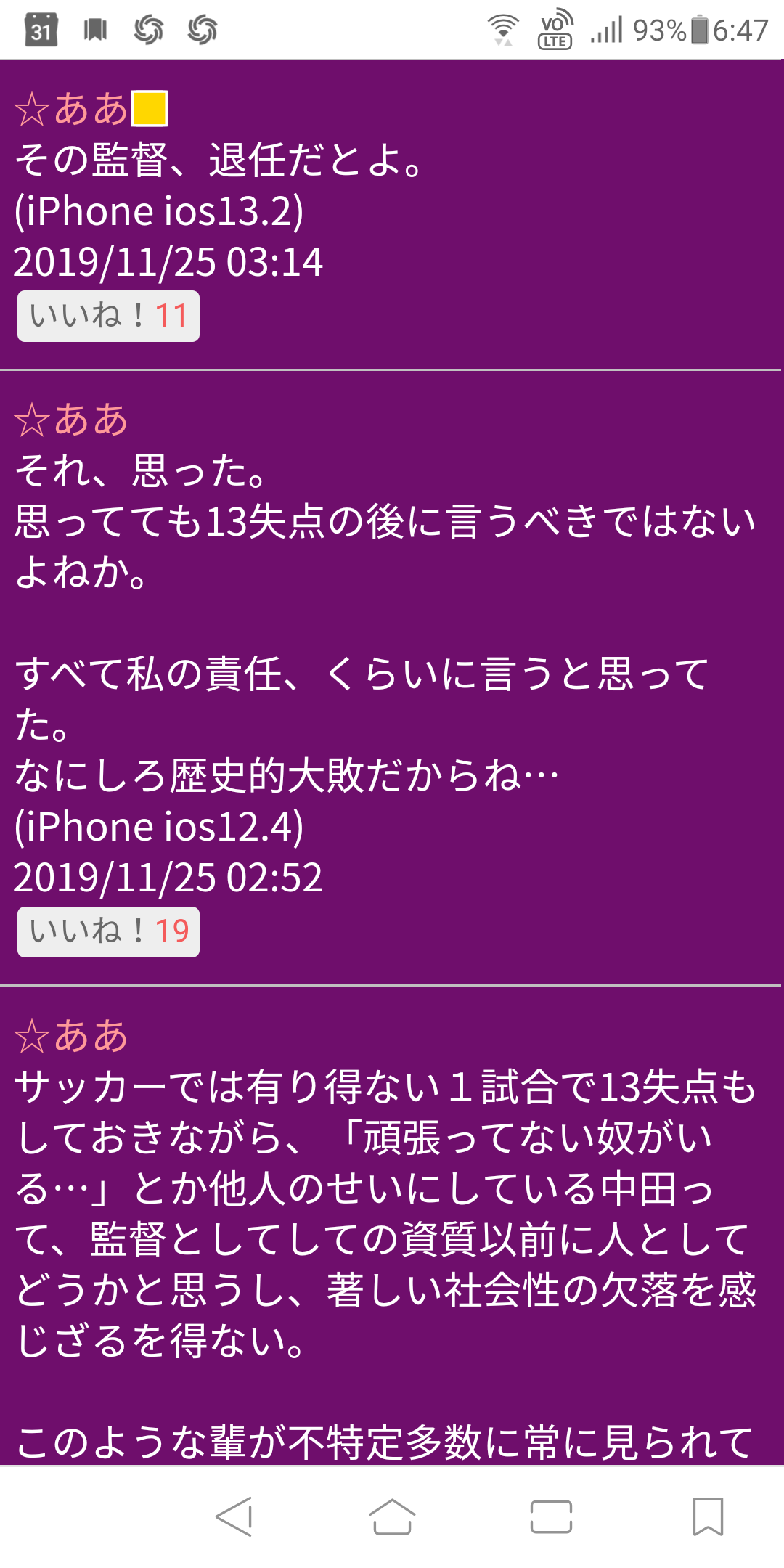This screenshot has width=784, height=1568.
Task: Like the comment posted at 03:14
Action: (108, 316)
